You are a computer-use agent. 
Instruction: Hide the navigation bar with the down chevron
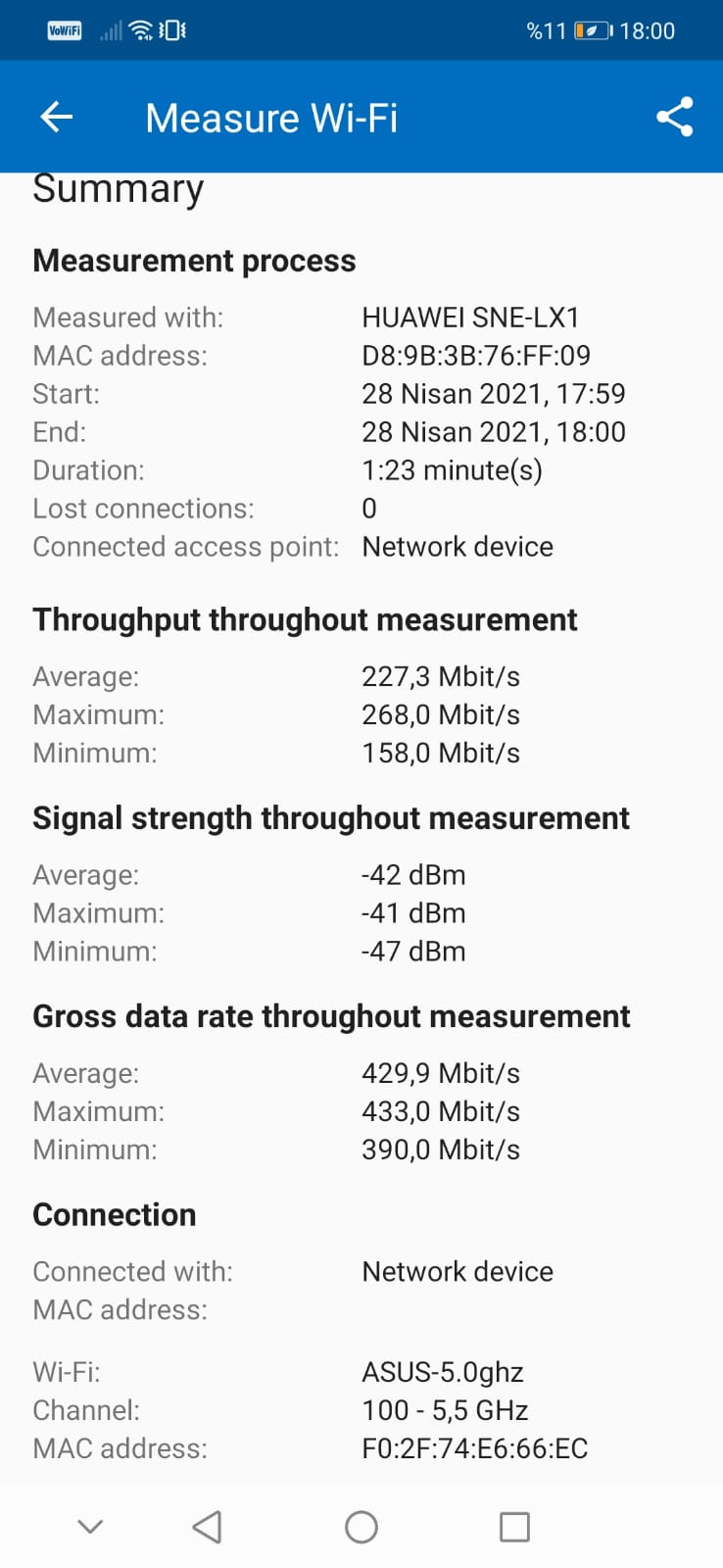click(90, 1527)
